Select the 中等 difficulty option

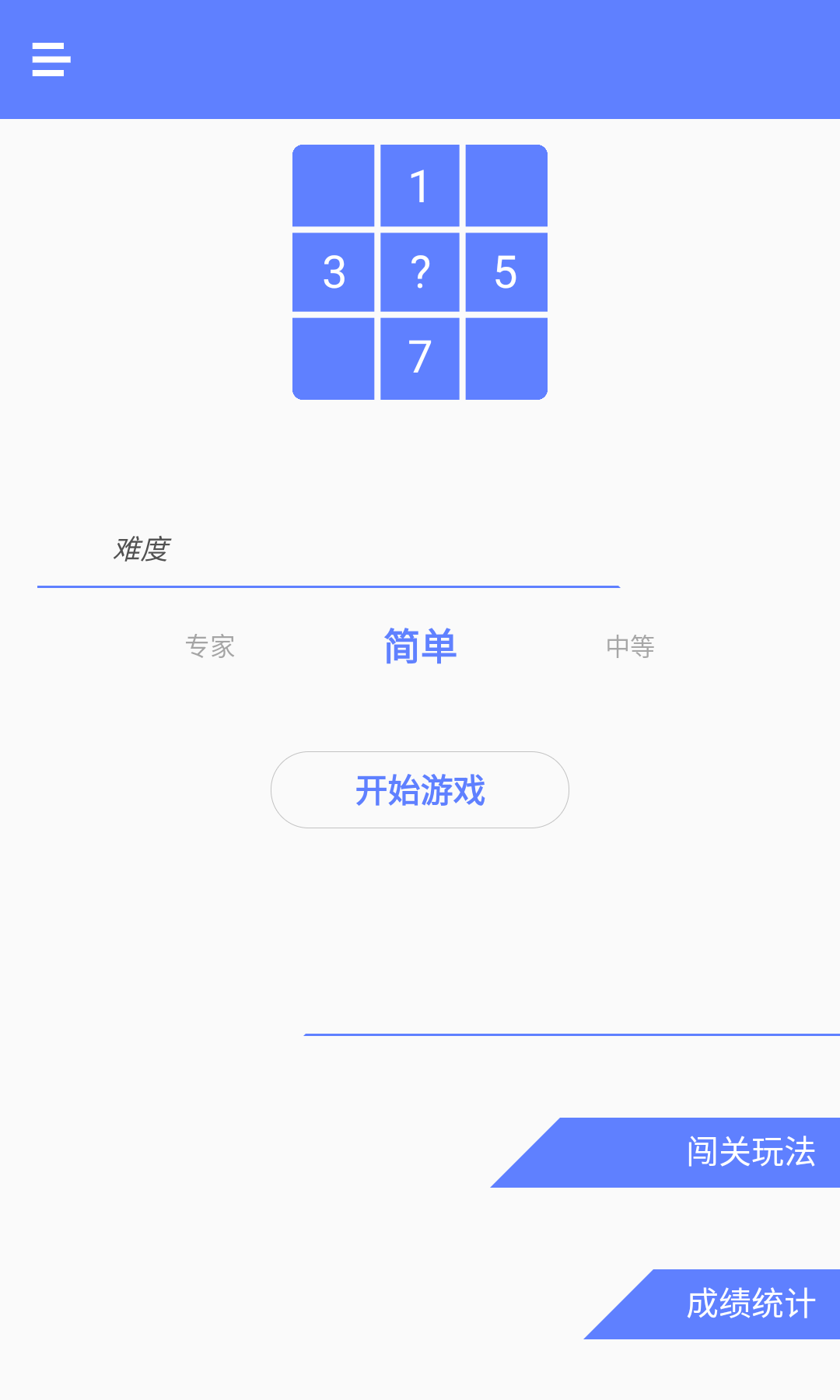tap(630, 646)
